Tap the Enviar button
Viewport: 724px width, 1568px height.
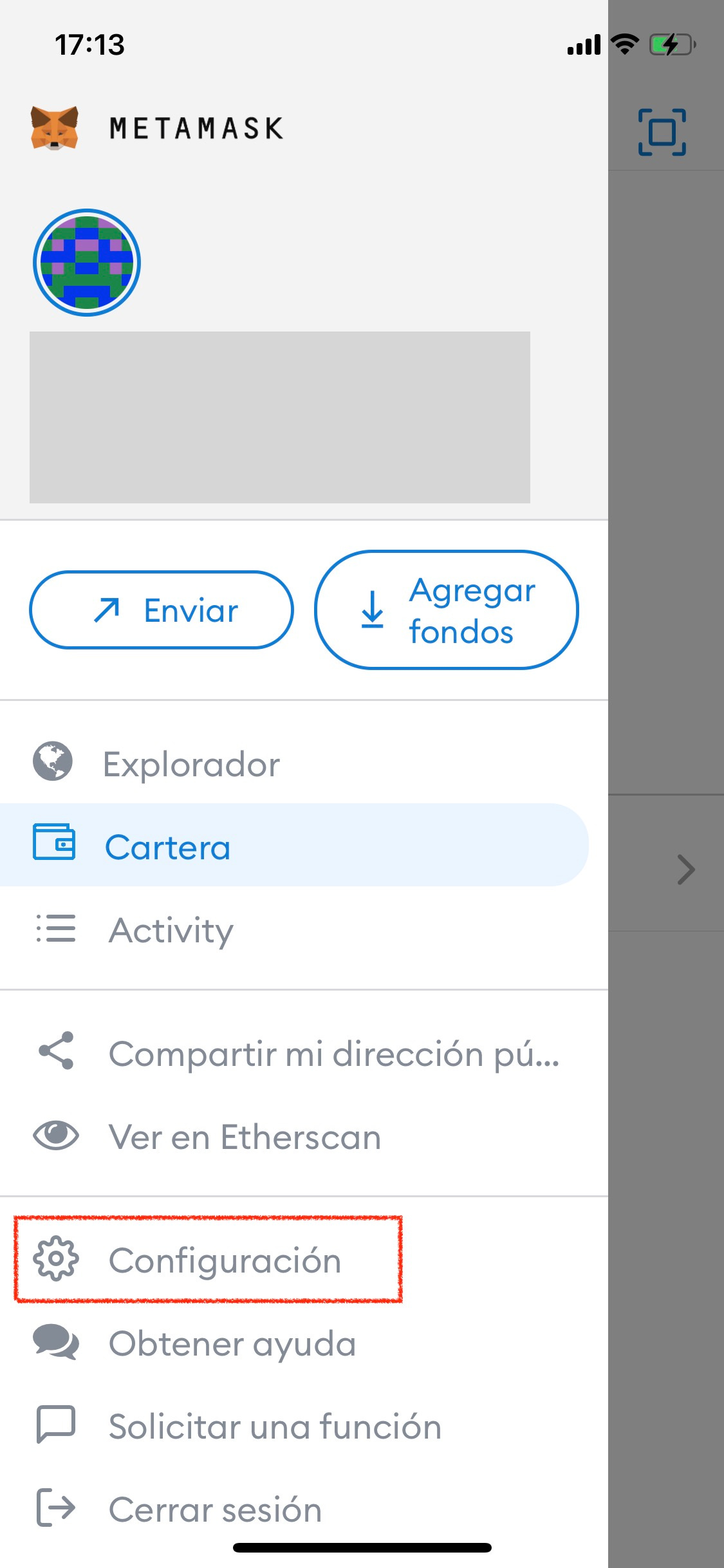tap(161, 610)
